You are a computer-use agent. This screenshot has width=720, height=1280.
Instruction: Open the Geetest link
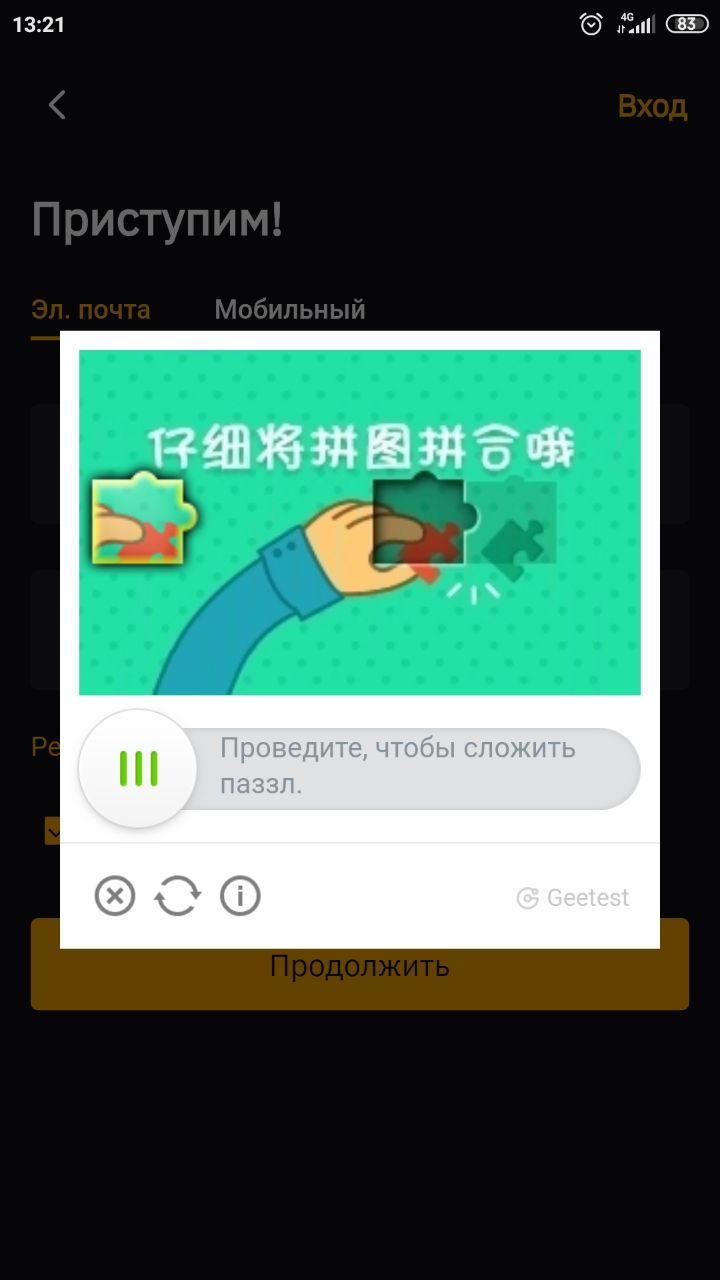click(x=573, y=898)
